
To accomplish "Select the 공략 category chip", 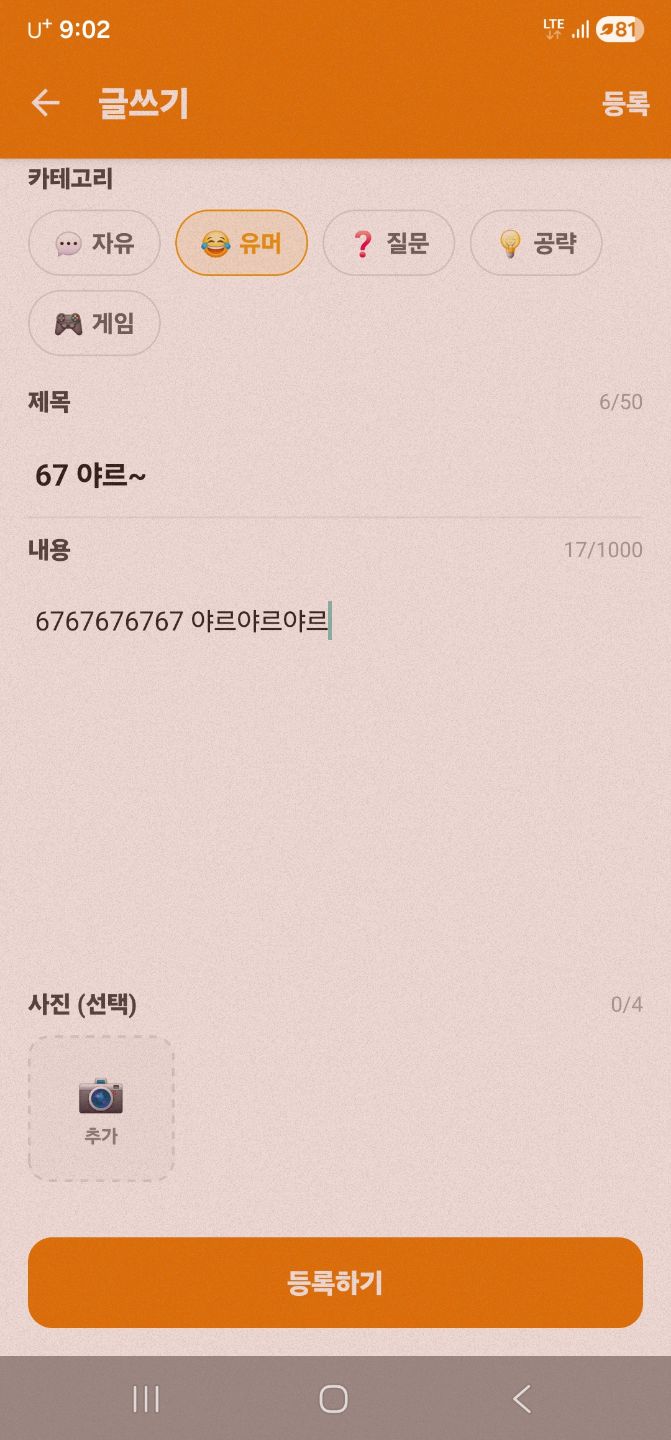I will point(536,243).
